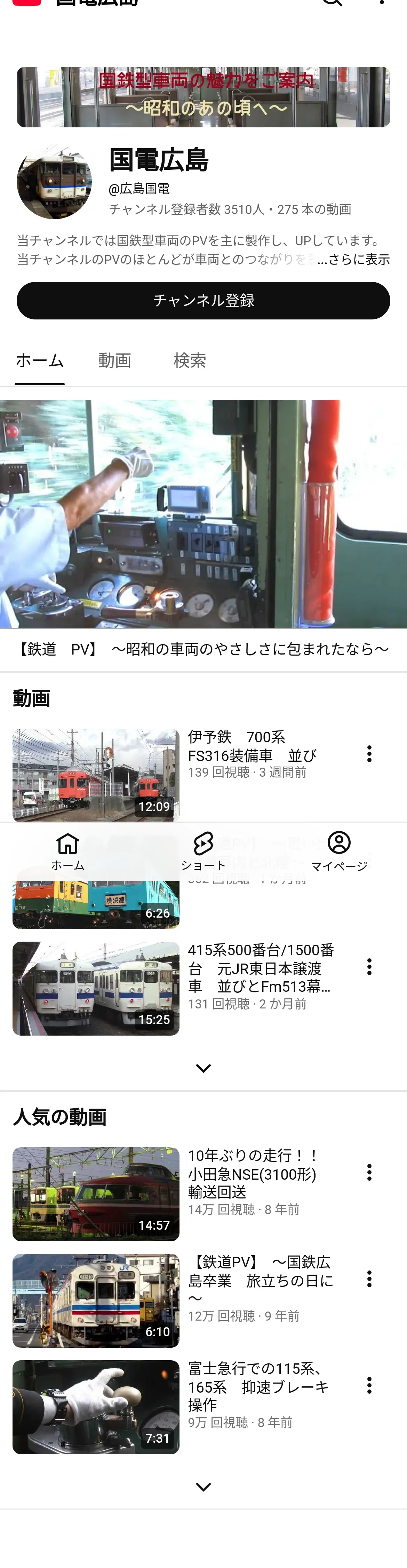Expand more videos under 動画 section
This screenshot has height=1568, width=407.
coord(203,1068)
